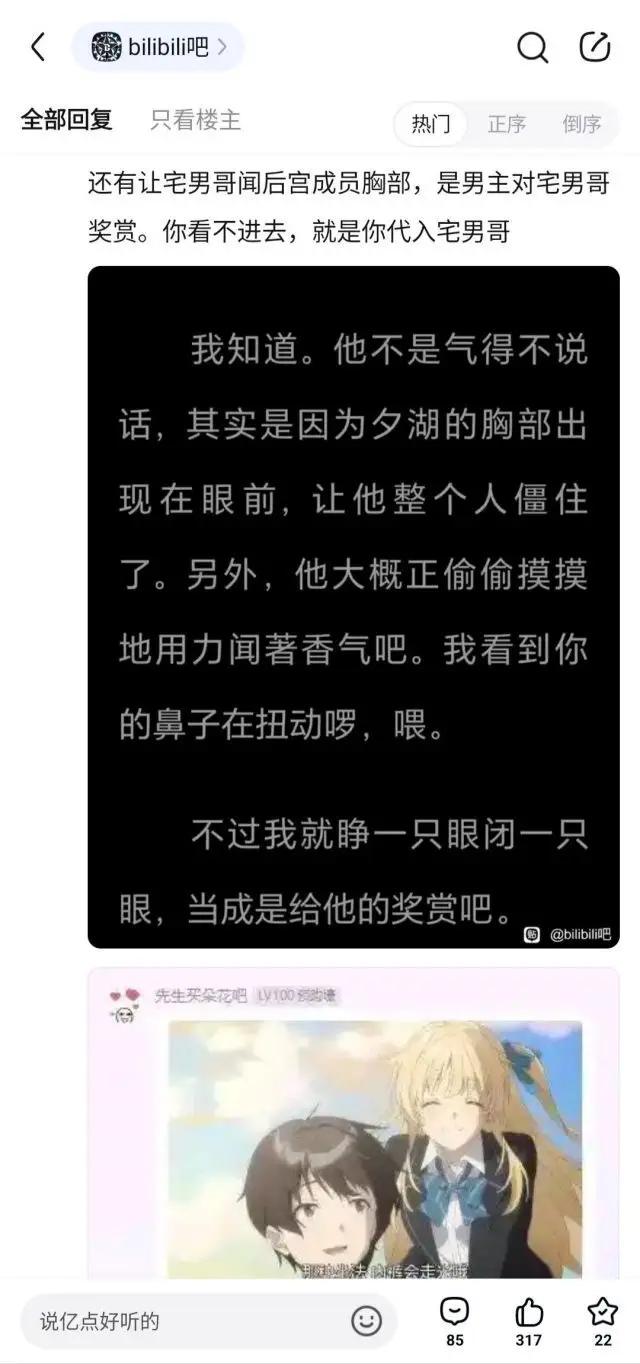Go back using the top-left arrow
Viewport: 640px width, 1364px height.
(38, 47)
